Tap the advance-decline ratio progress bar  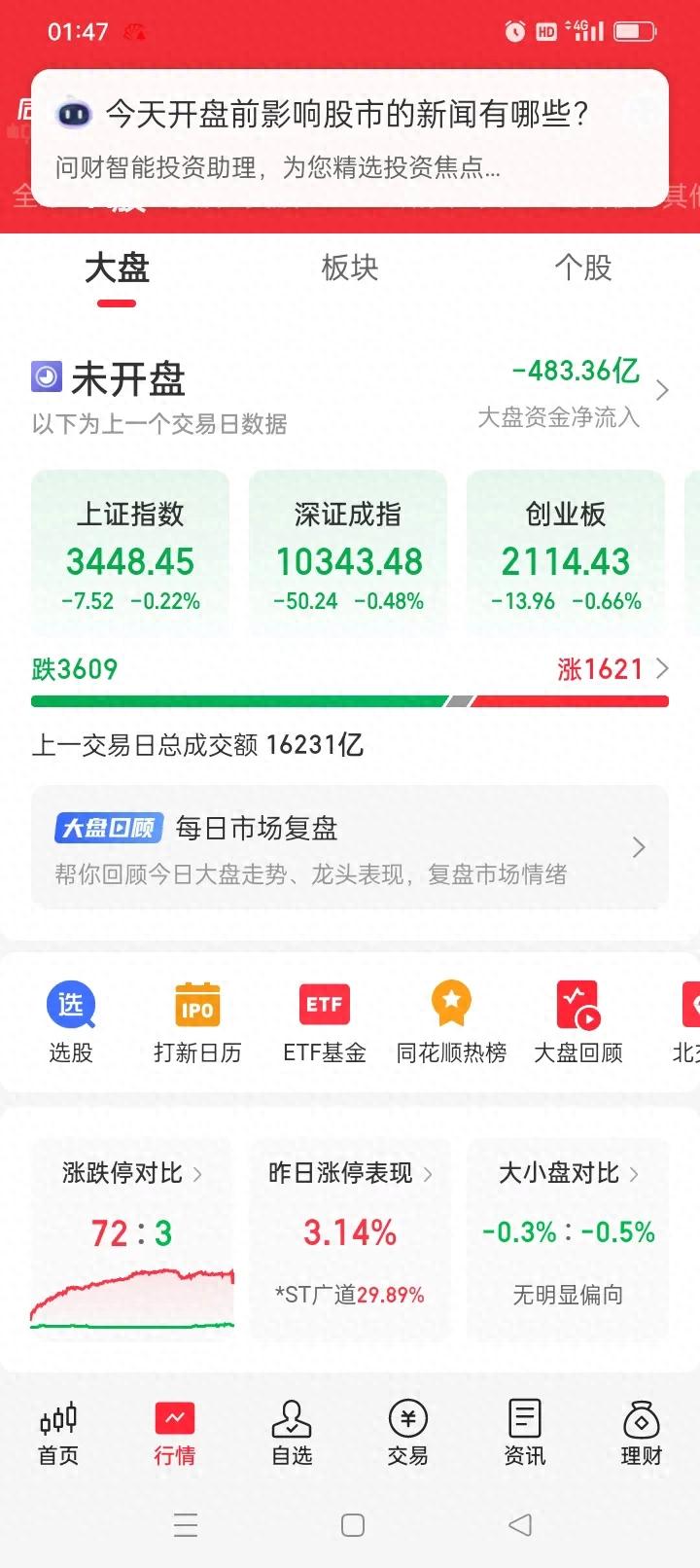click(x=350, y=700)
